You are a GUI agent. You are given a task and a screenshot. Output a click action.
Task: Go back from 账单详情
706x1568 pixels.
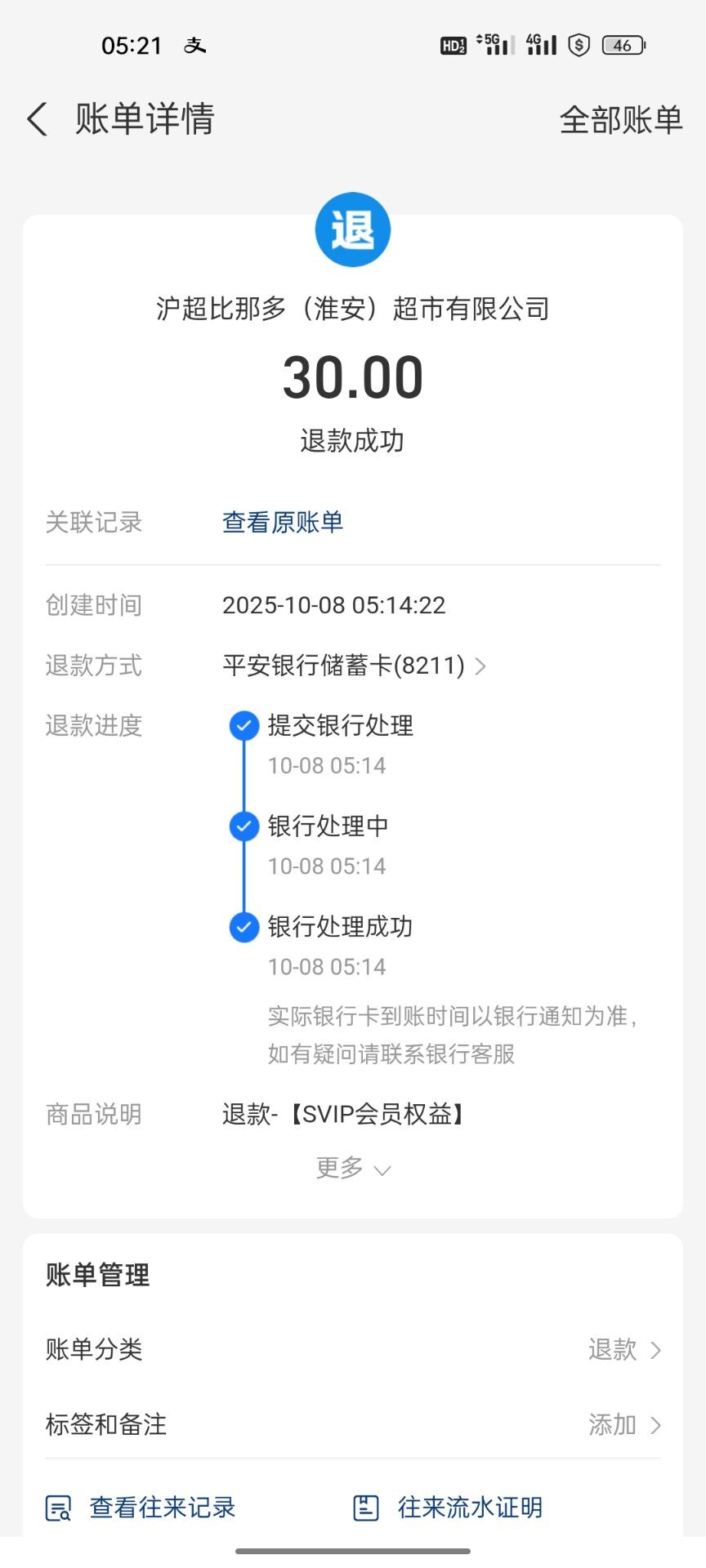38,119
